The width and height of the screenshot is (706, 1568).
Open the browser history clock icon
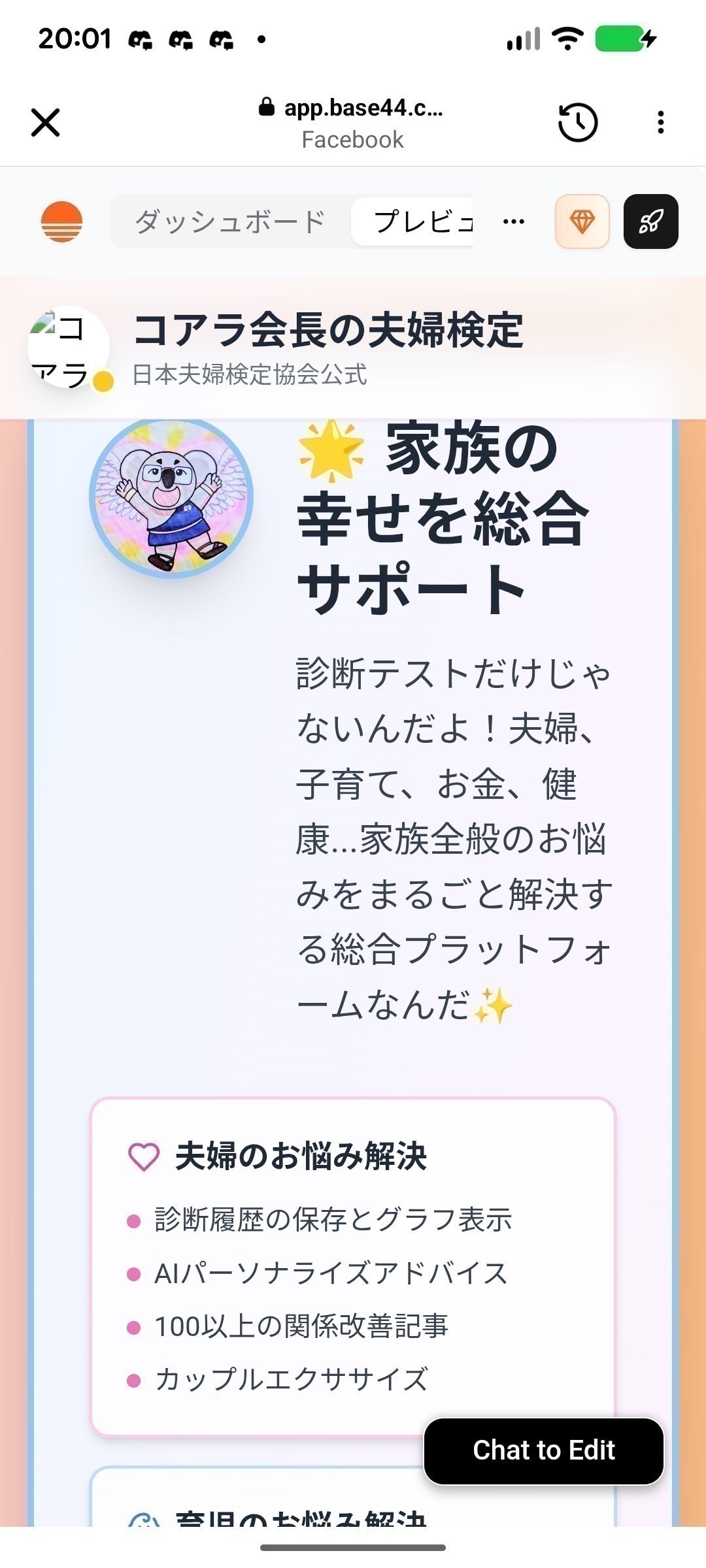(x=578, y=122)
